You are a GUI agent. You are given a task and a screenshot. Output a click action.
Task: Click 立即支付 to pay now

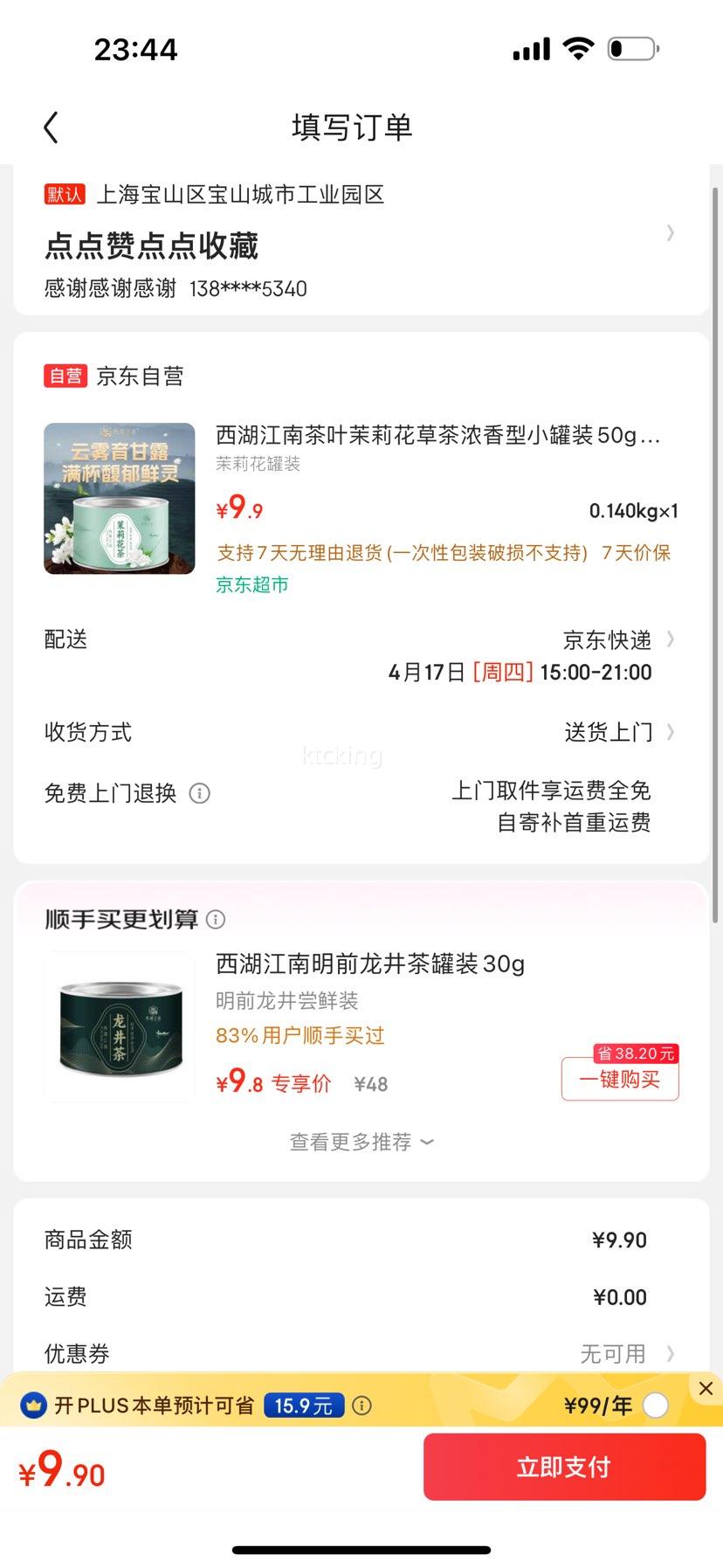pos(564,1467)
